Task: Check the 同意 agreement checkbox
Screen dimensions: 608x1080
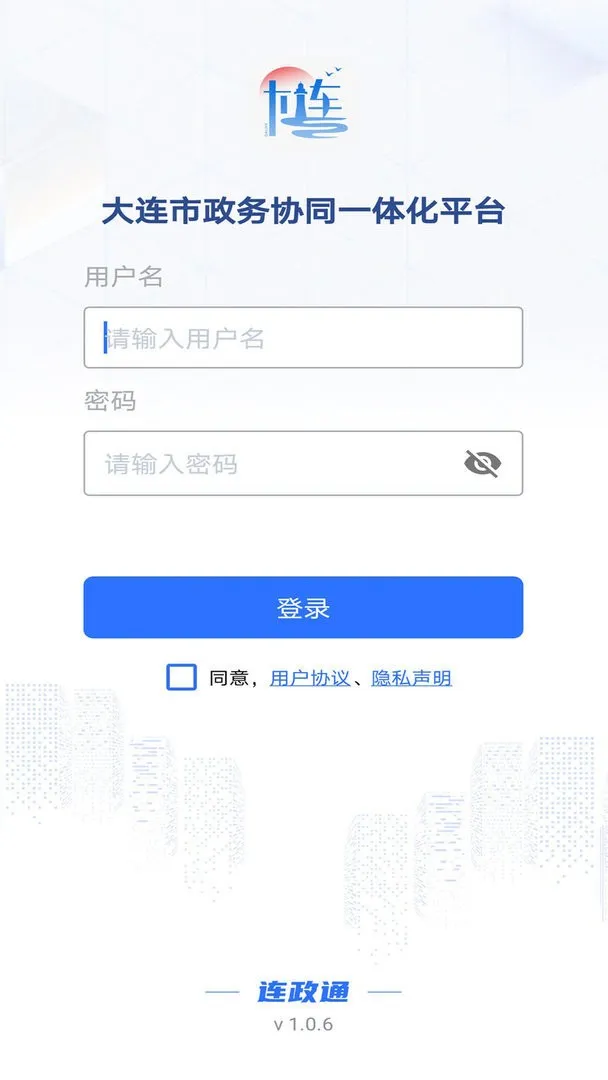Action: (182, 677)
